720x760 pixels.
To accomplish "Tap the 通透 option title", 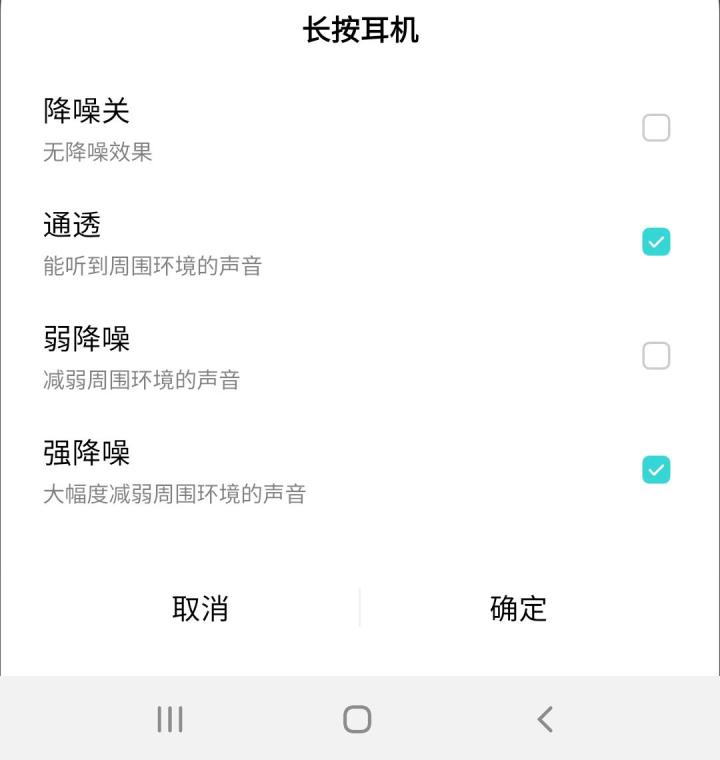I will pyautogui.click(x=69, y=226).
